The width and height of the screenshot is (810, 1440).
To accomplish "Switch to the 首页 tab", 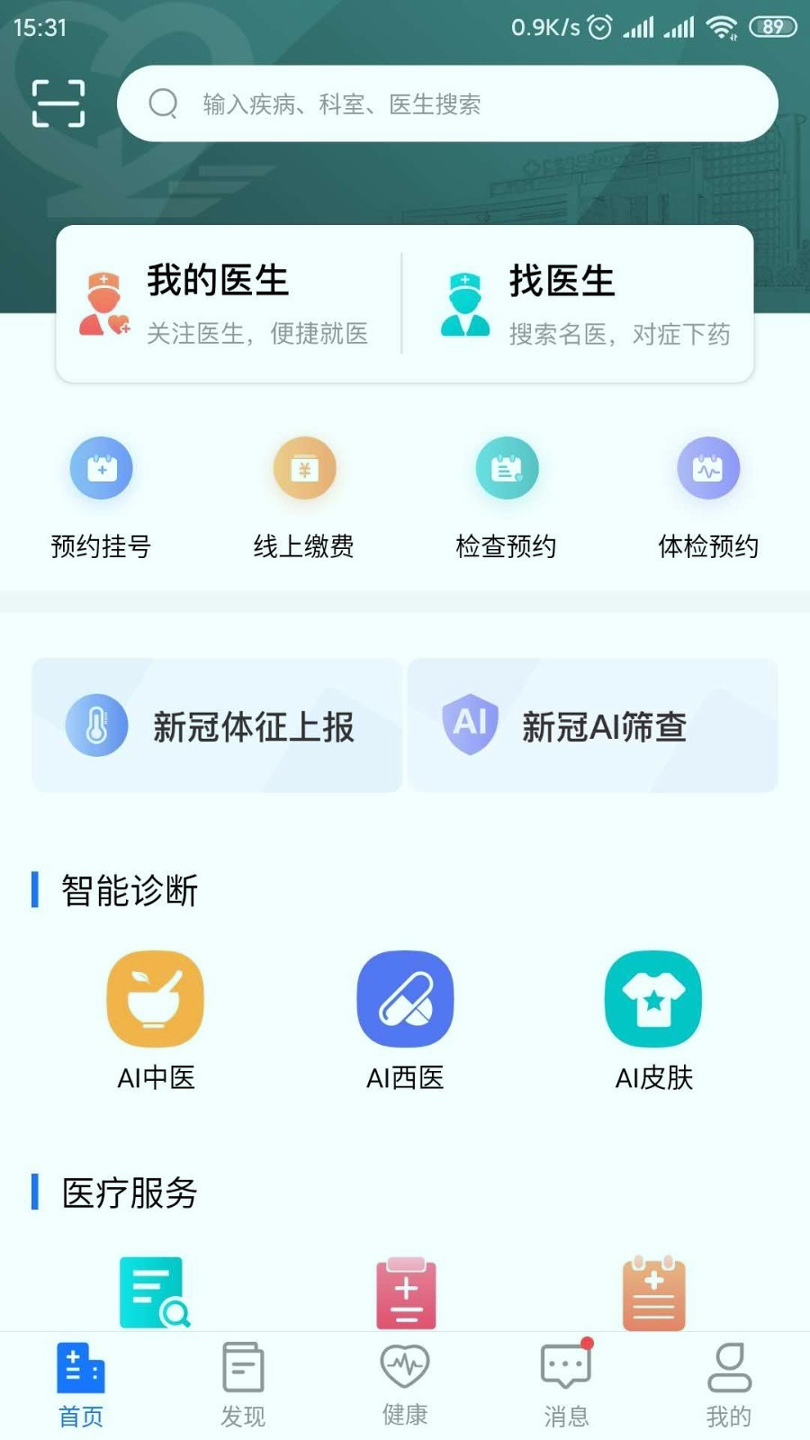I will point(80,1386).
